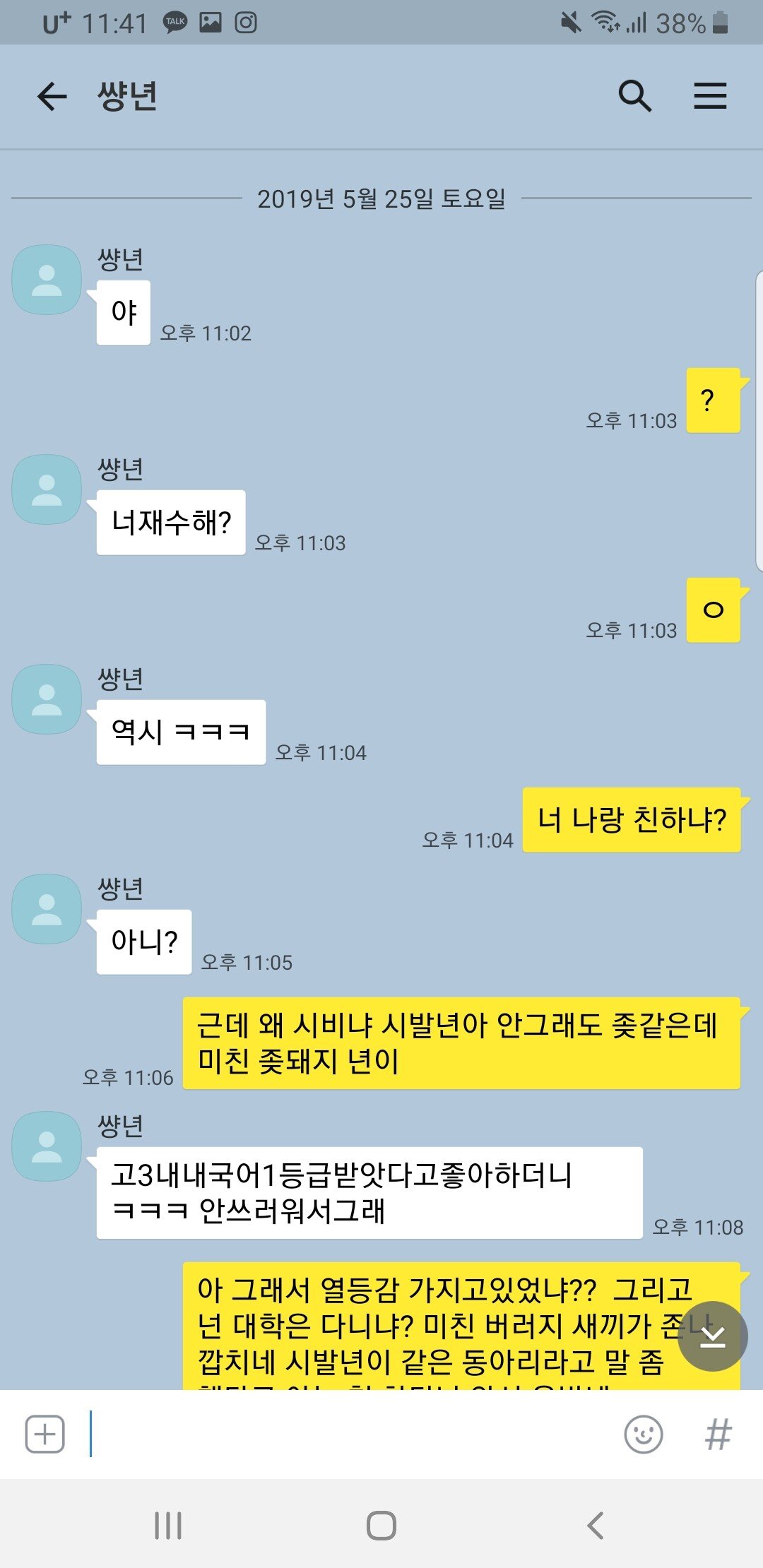
Task: Open the hashtag search button
Action: coord(718,1435)
